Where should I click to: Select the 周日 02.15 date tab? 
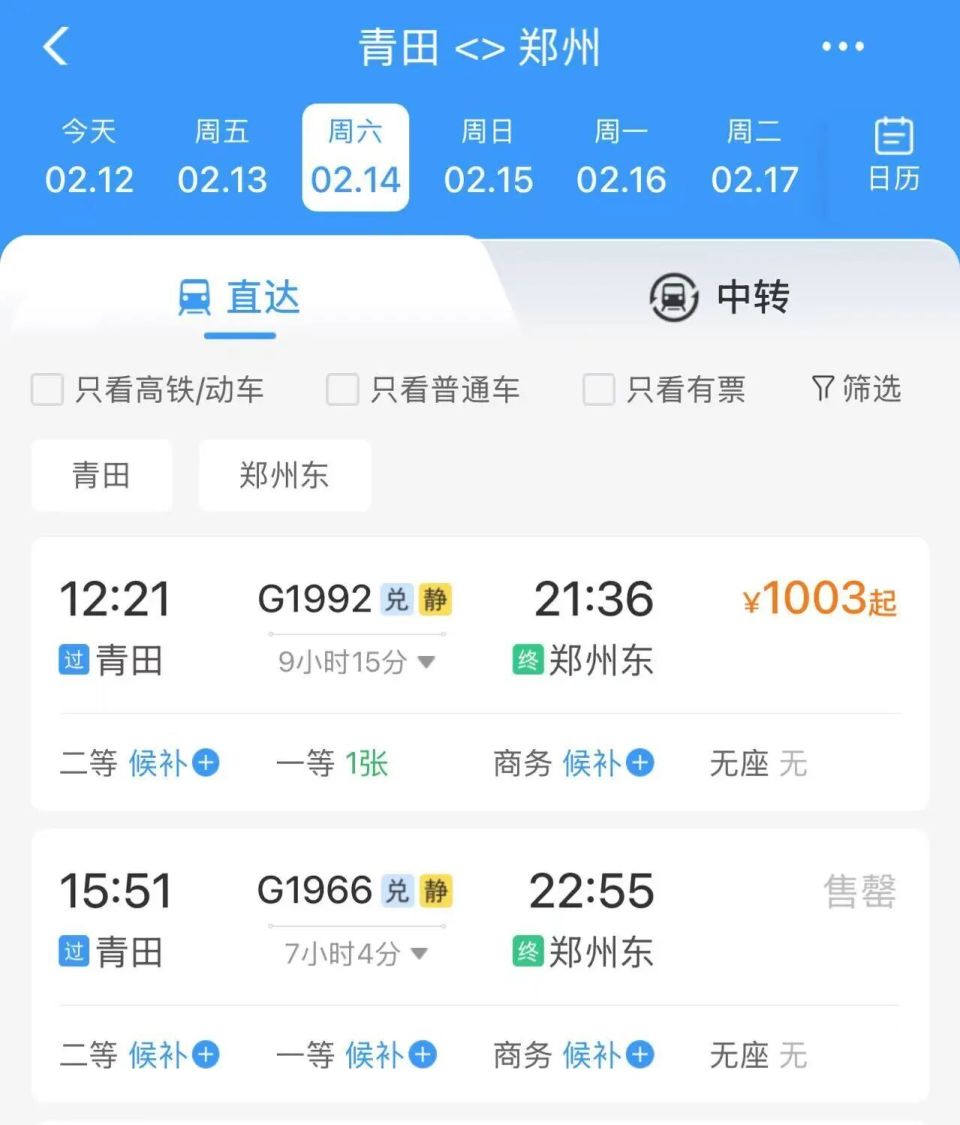[489, 158]
